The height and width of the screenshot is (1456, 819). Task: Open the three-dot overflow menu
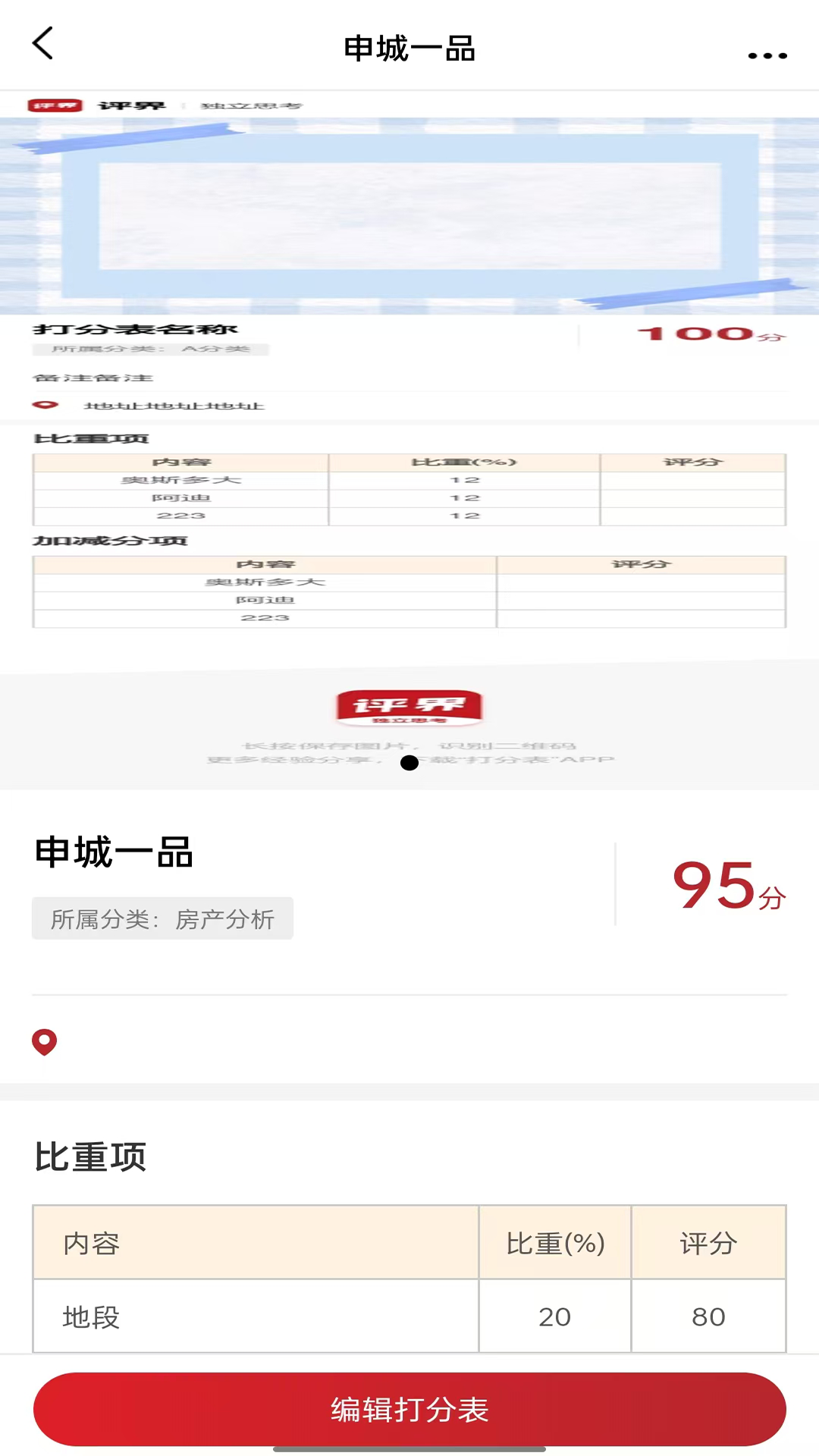[767, 55]
